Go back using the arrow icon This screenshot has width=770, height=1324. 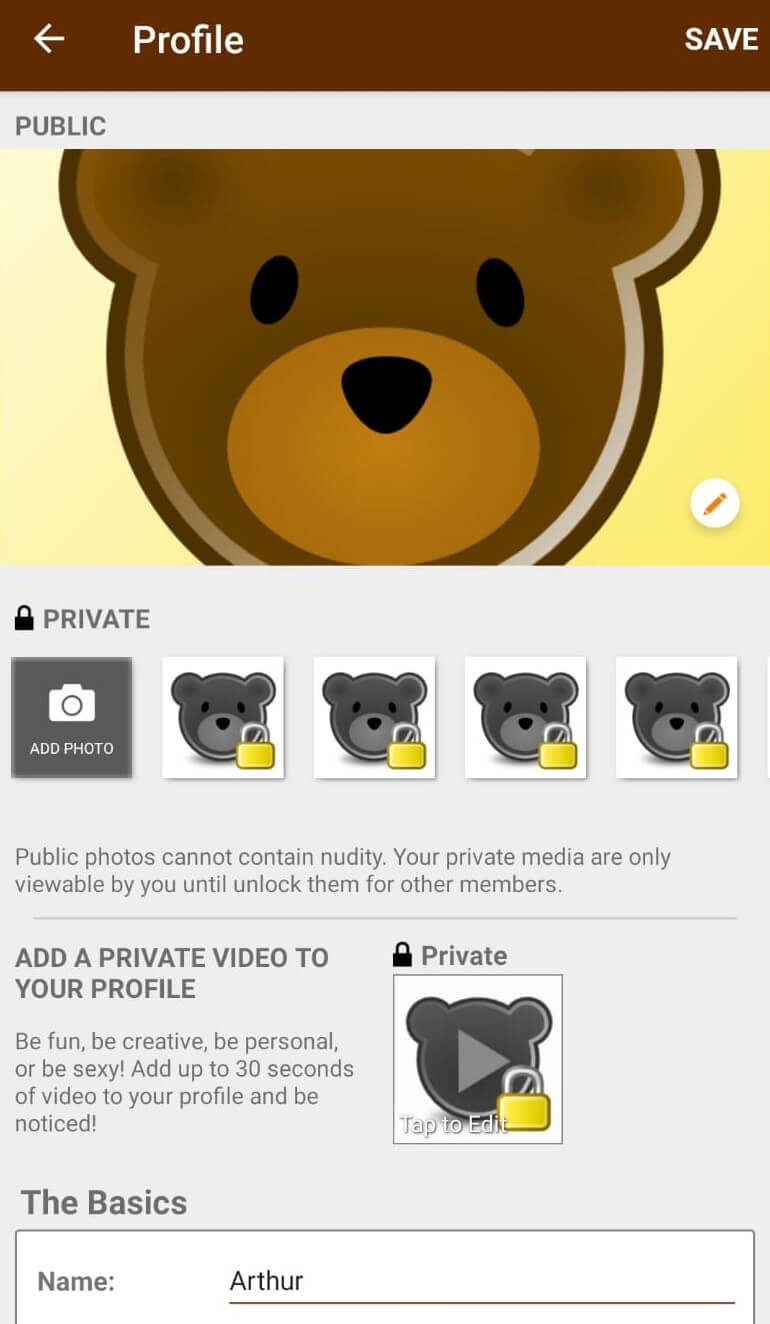click(x=49, y=39)
